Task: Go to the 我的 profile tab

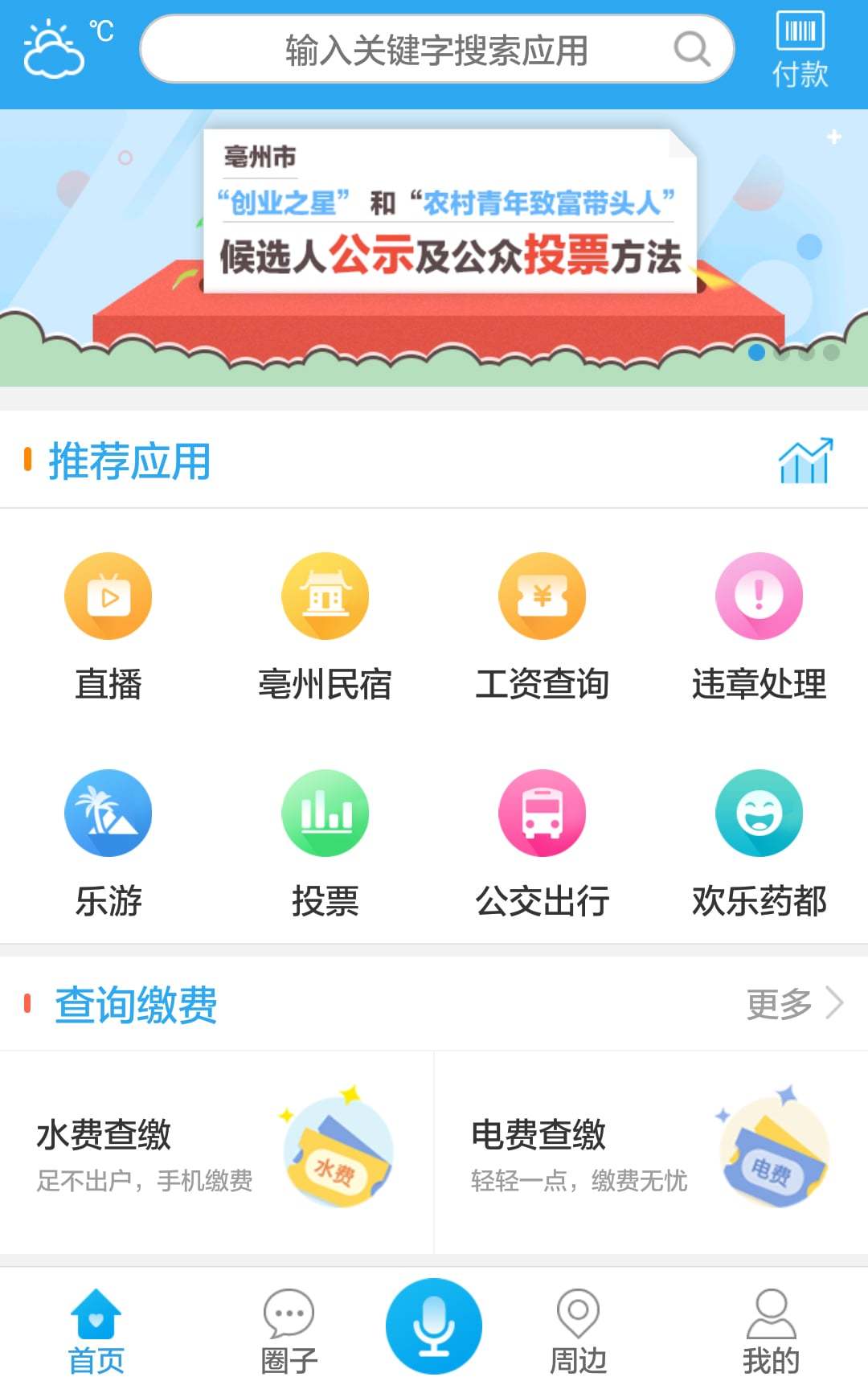Action: pyautogui.click(x=771, y=1331)
